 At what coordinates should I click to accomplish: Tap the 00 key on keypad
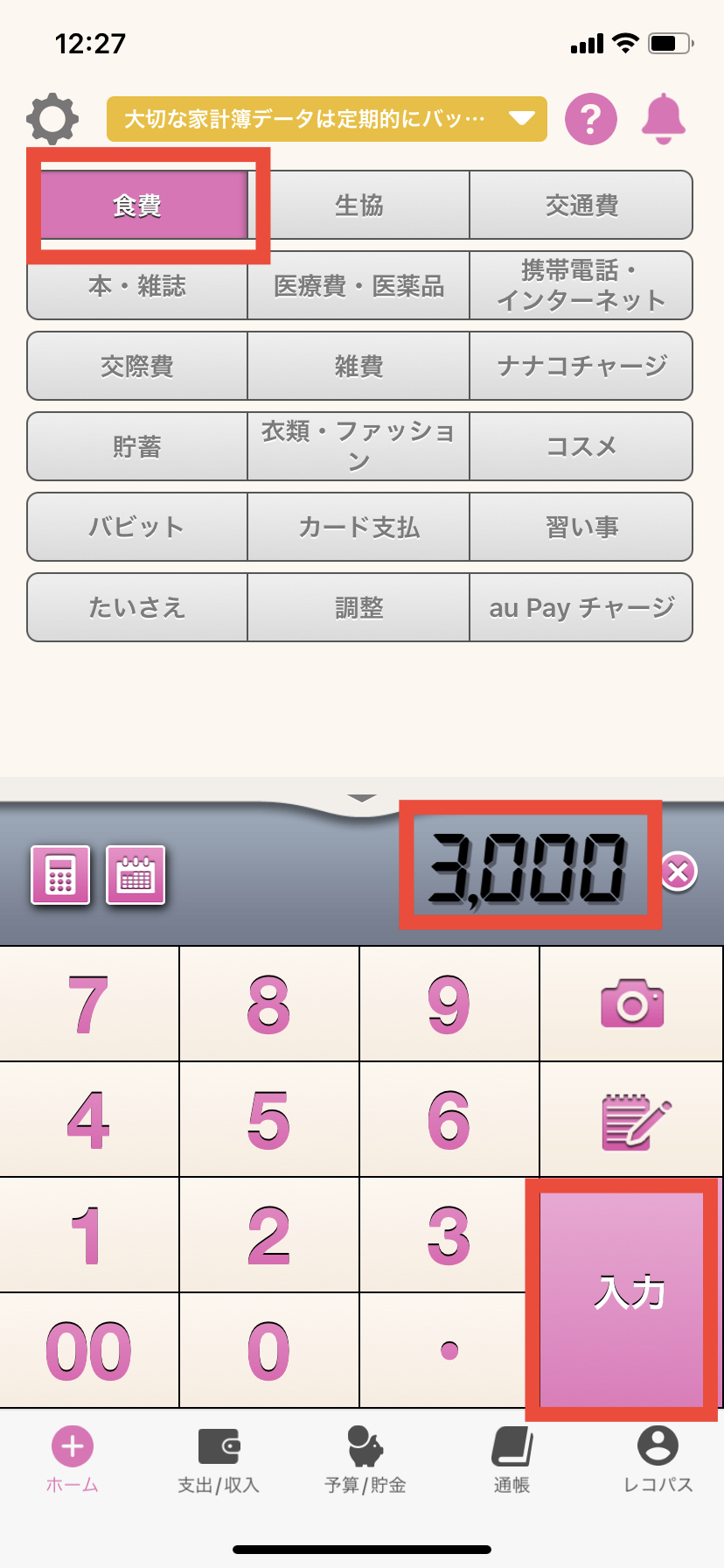(x=89, y=1351)
